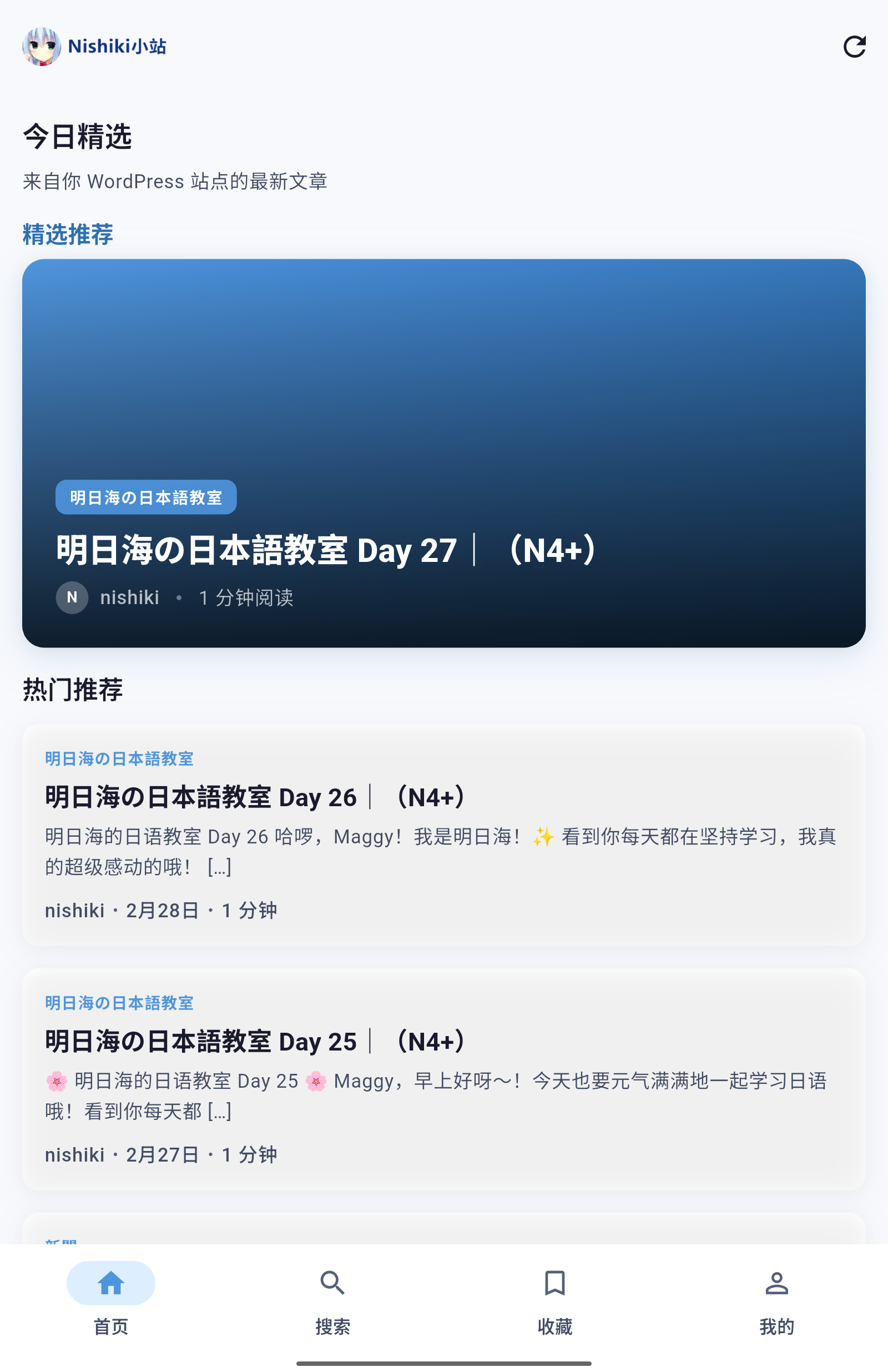Click the Nishiki小站 site avatar image
Image resolution: width=888 pixels, height=1372 pixels.
tap(42, 46)
